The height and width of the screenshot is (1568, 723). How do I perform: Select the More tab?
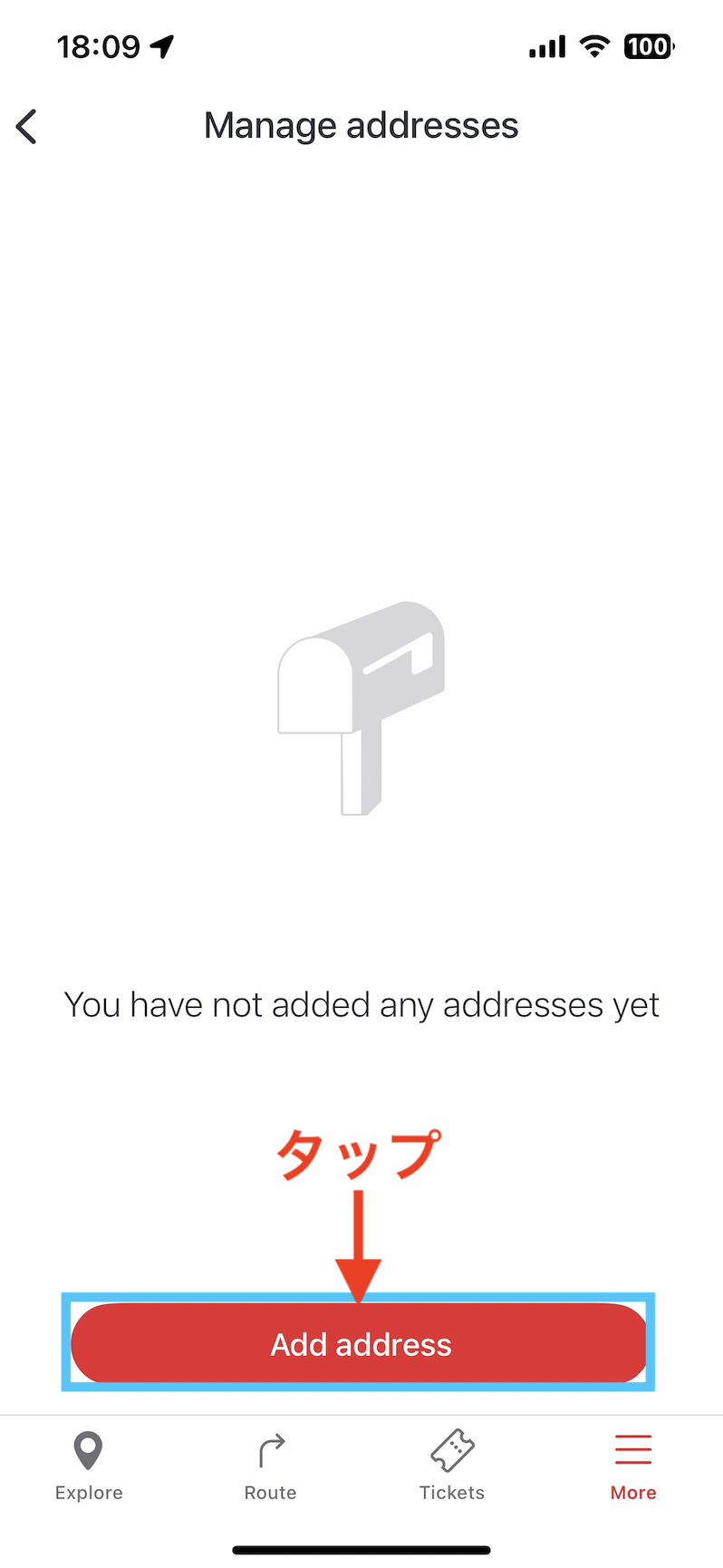click(x=633, y=1466)
